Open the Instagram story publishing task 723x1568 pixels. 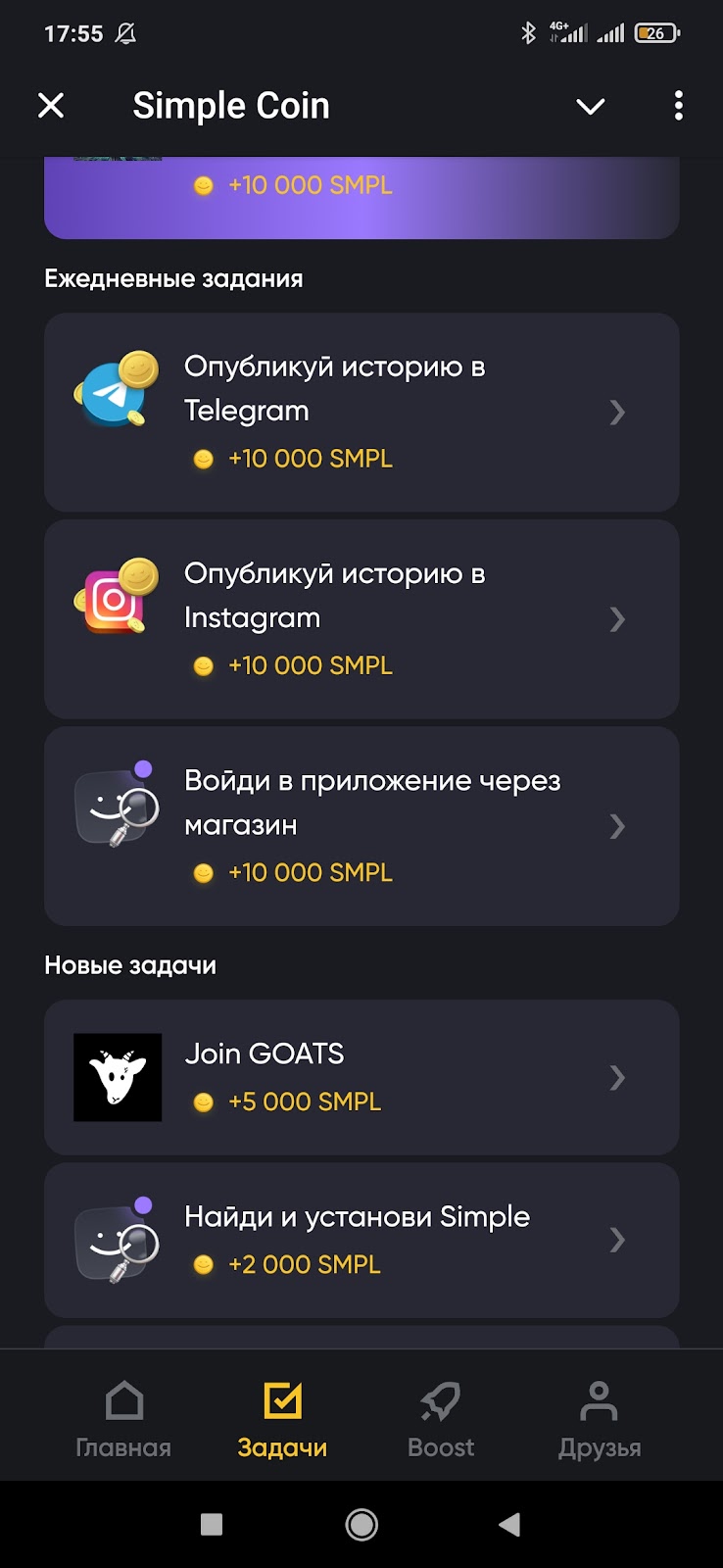(361, 618)
